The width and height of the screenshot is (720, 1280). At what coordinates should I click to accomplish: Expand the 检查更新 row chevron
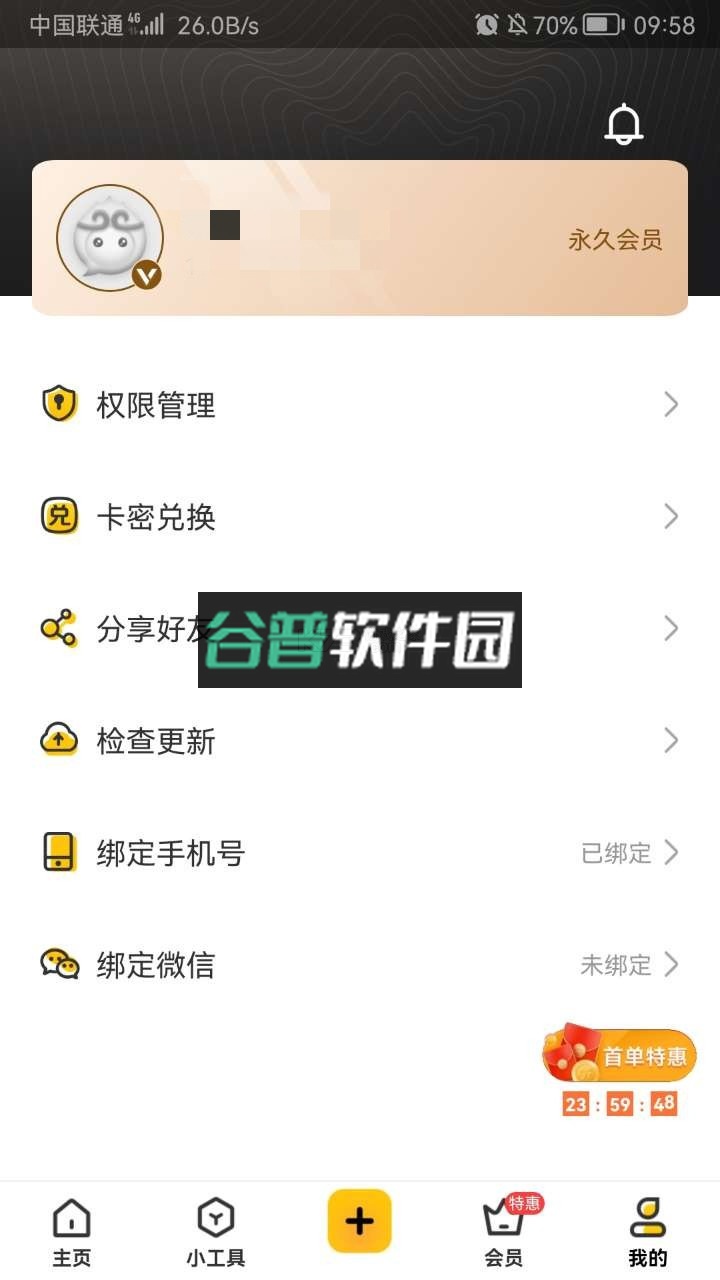pyautogui.click(x=672, y=740)
